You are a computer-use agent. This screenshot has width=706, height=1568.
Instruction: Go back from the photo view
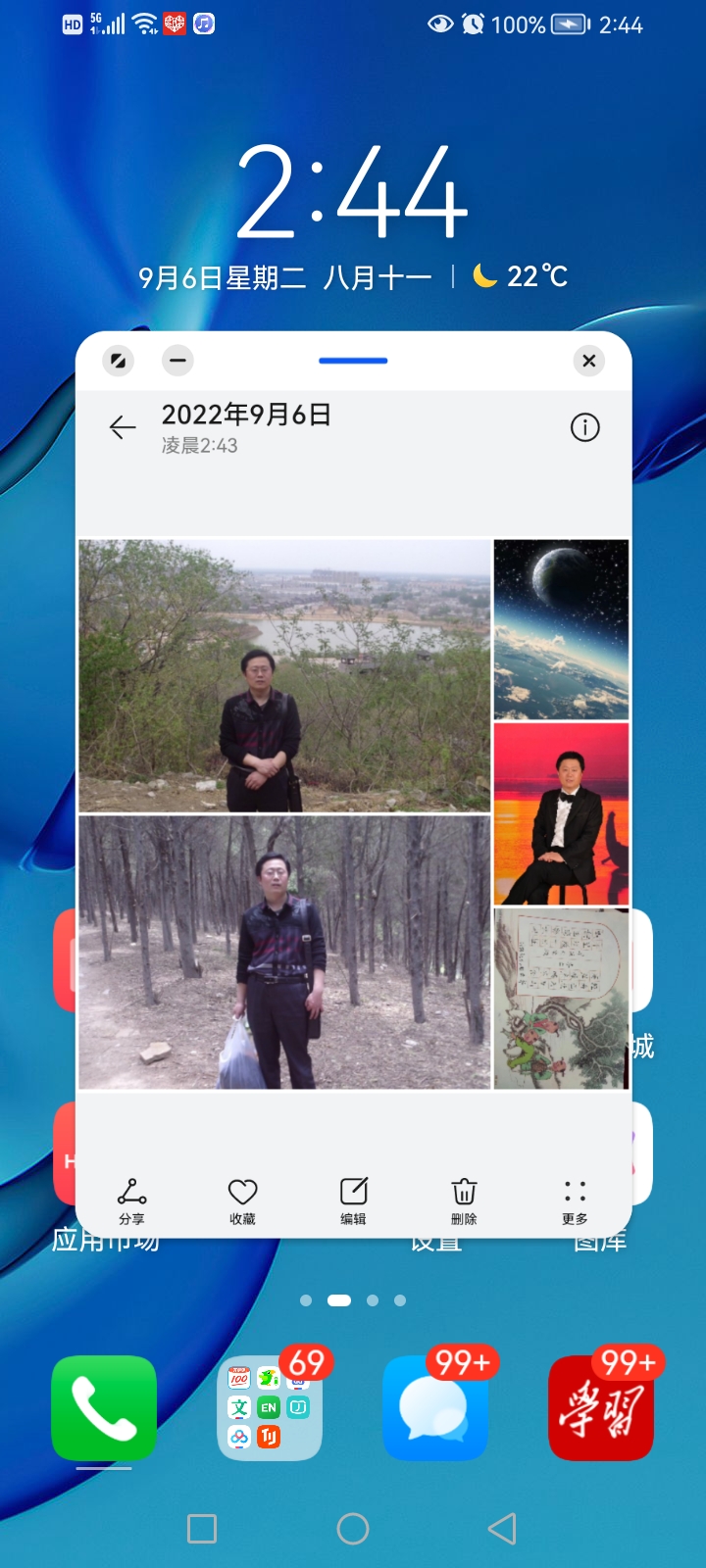pyautogui.click(x=123, y=427)
